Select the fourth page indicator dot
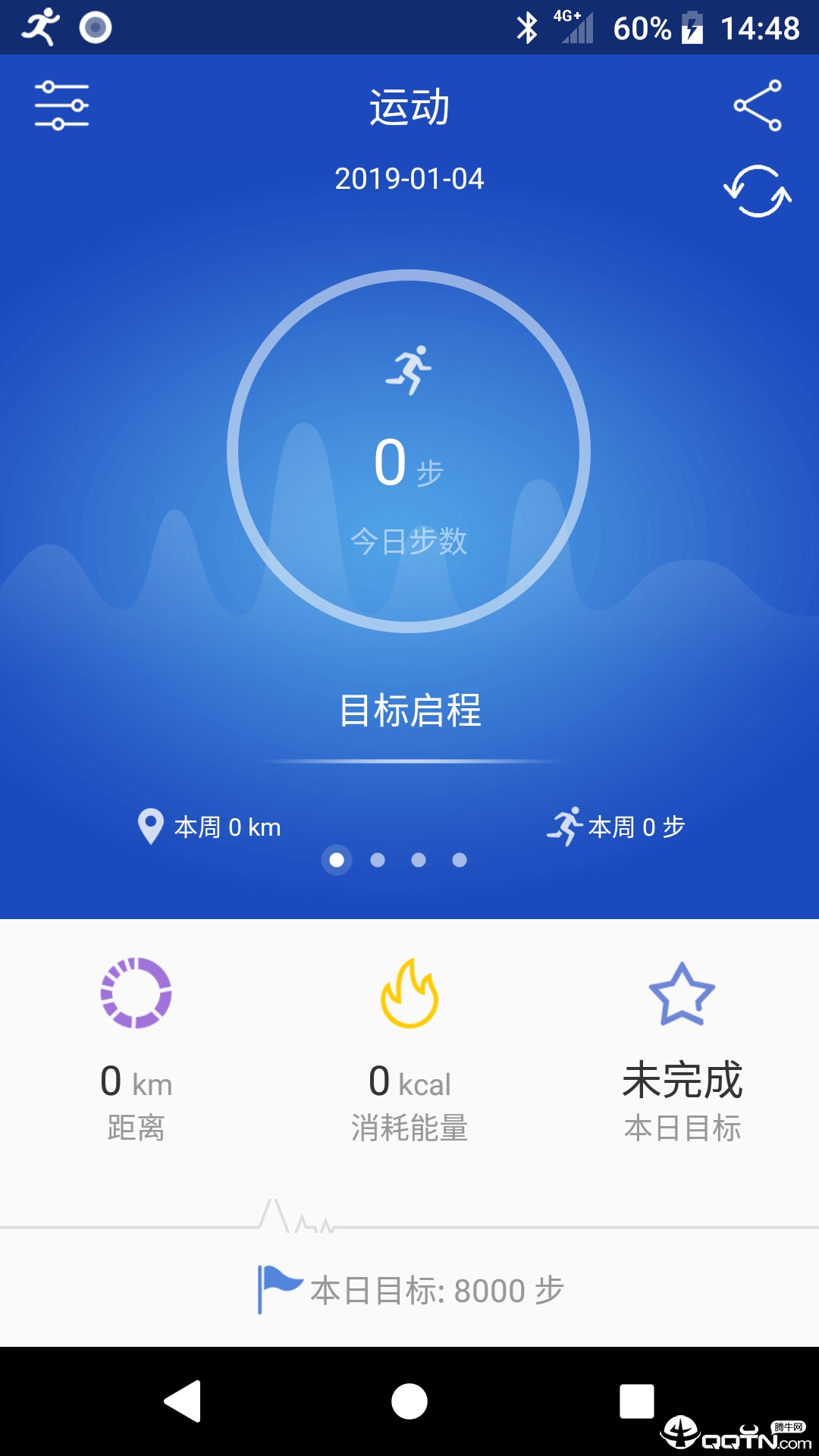Image resolution: width=819 pixels, height=1456 pixels. (x=458, y=861)
